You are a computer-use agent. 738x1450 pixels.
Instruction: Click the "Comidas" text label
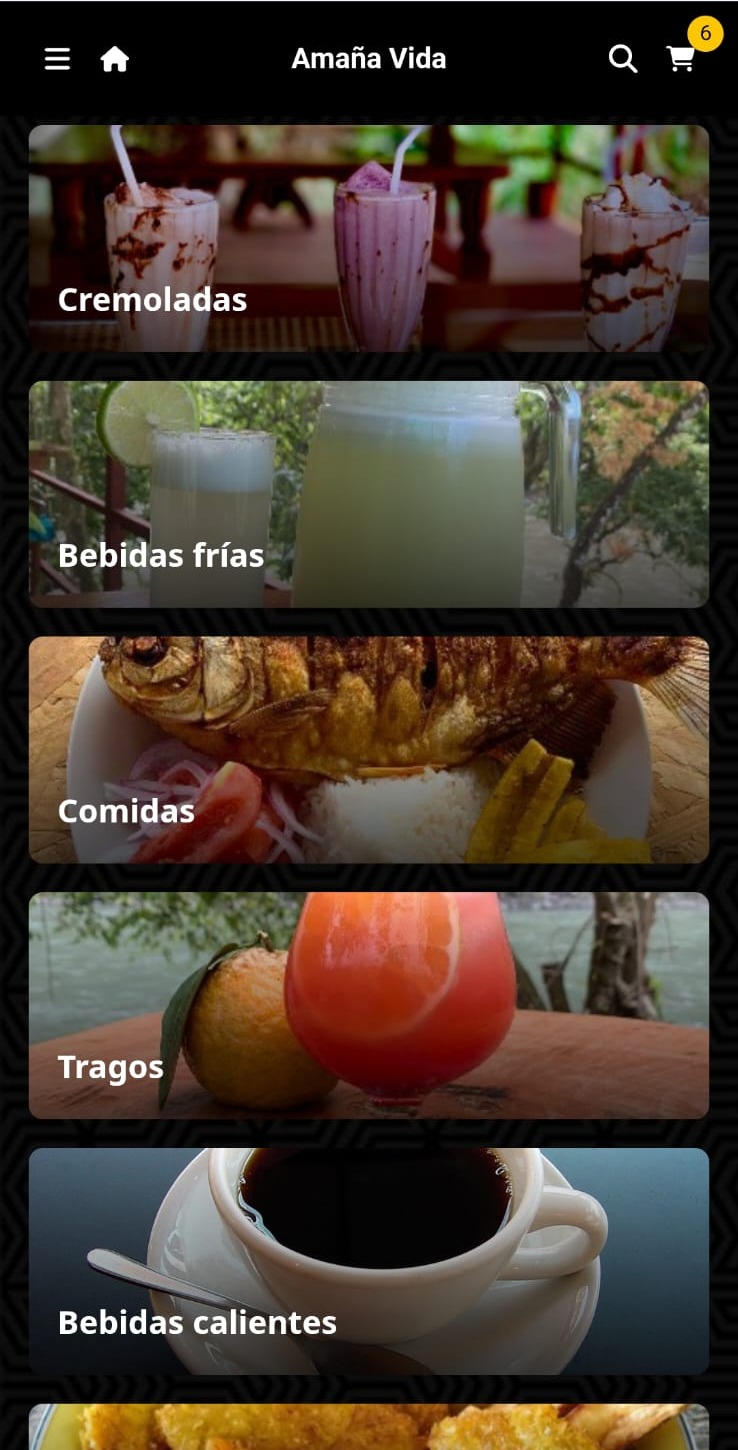pyautogui.click(x=126, y=811)
